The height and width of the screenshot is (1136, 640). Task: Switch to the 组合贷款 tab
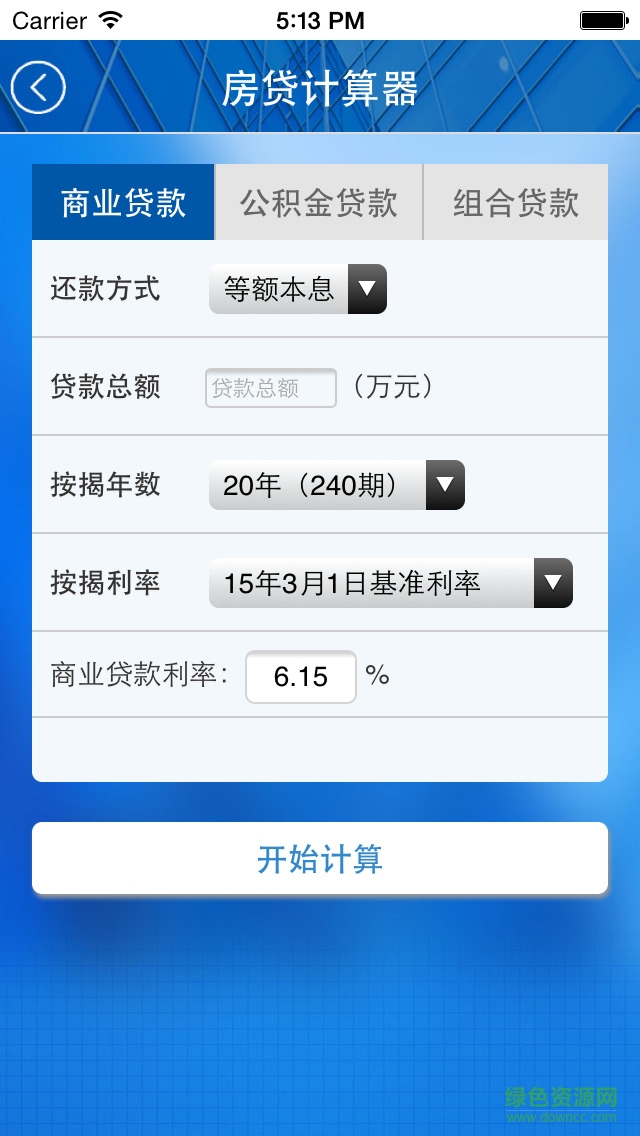pos(515,203)
